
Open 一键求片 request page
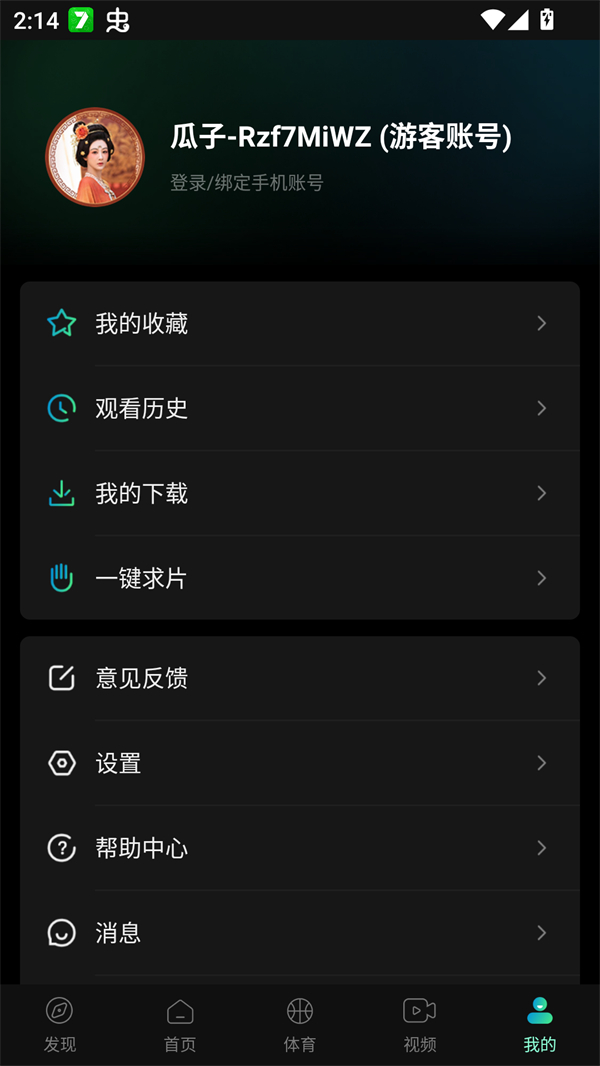pos(300,578)
